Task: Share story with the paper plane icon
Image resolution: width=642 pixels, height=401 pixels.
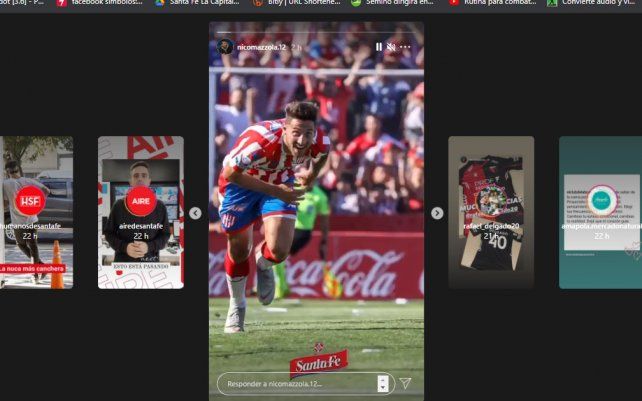Action: pos(406,383)
